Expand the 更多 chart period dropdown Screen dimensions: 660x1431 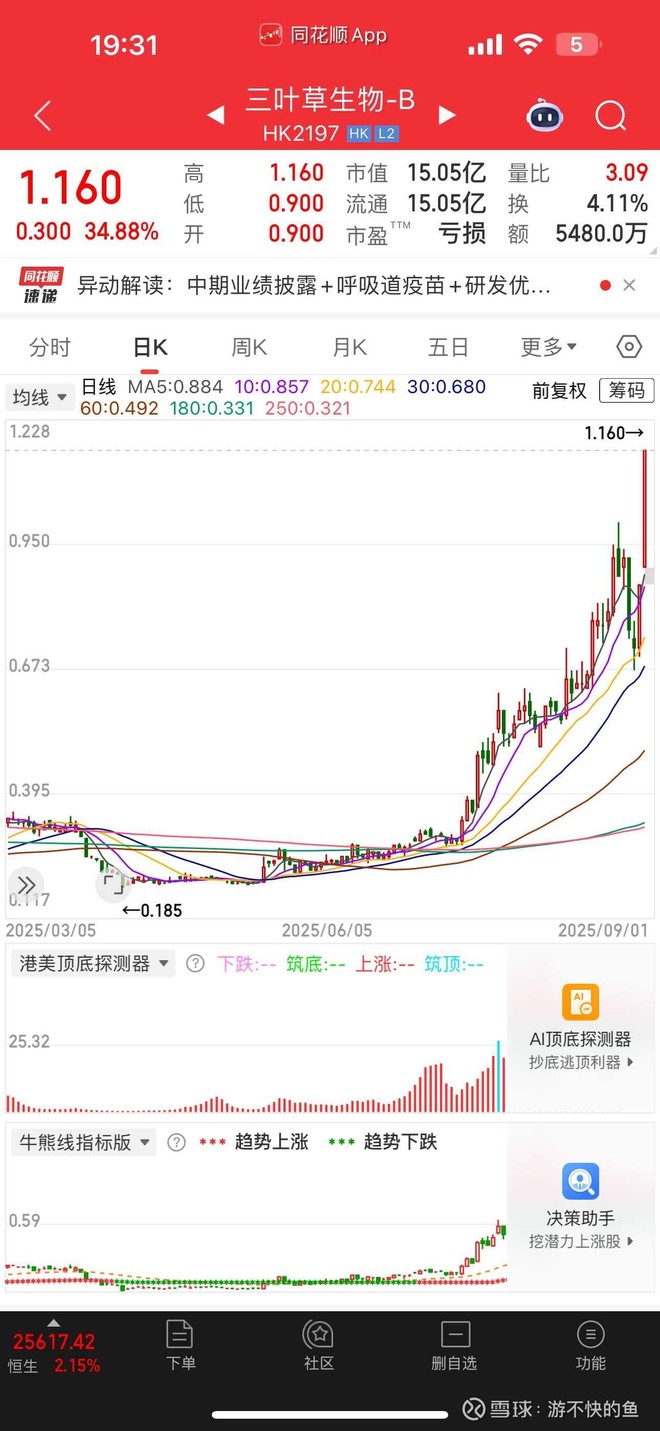click(x=548, y=347)
